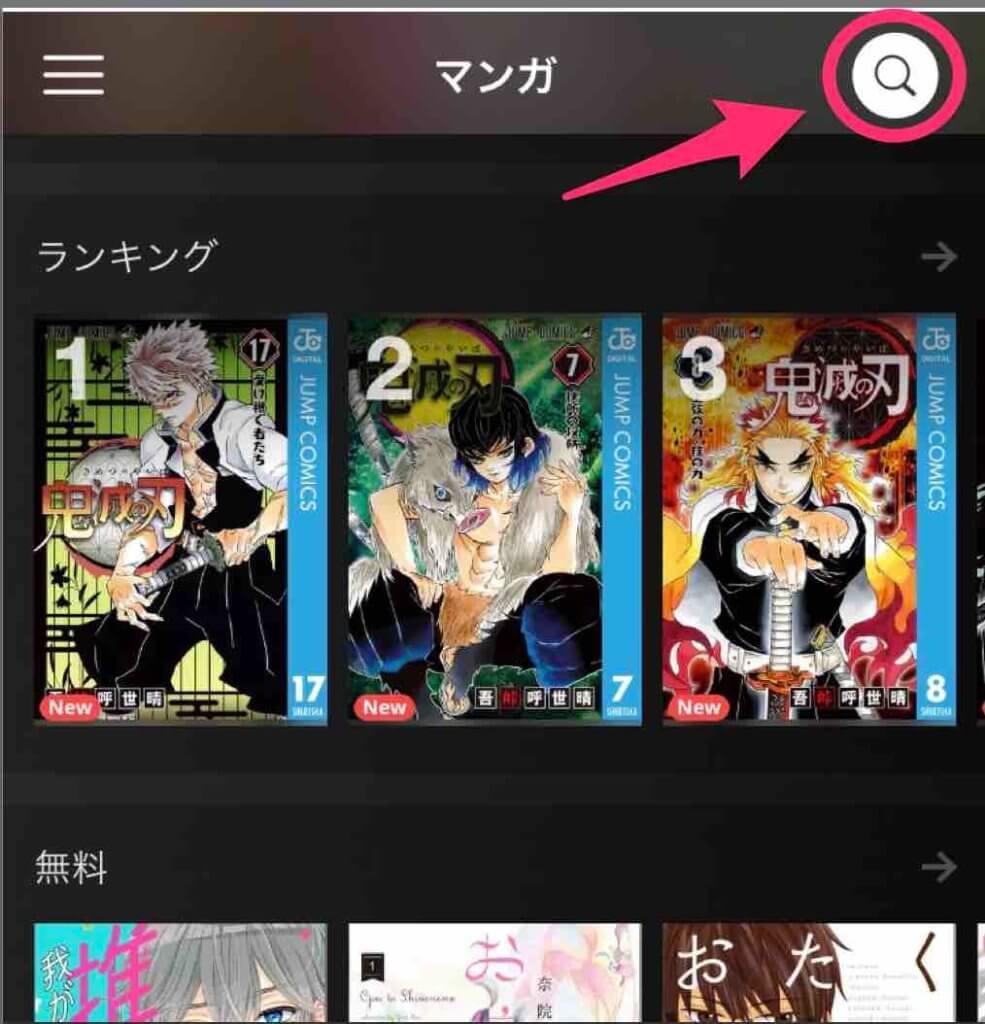Viewport: 985px width, 1024px height.
Task: Open the hamburger drawer menu
Action: 73,74
